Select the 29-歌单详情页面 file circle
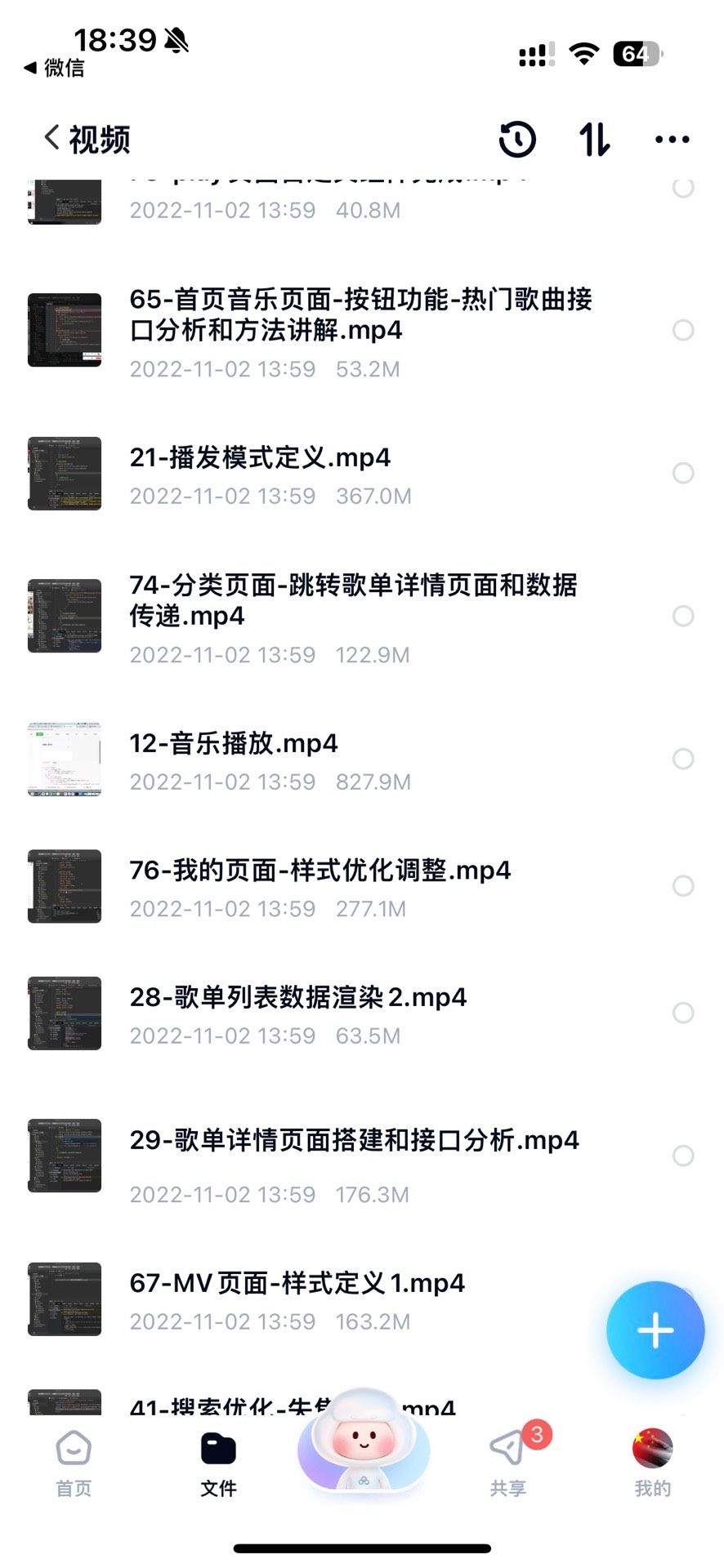The width and height of the screenshot is (724, 1568). click(683, 1156)
